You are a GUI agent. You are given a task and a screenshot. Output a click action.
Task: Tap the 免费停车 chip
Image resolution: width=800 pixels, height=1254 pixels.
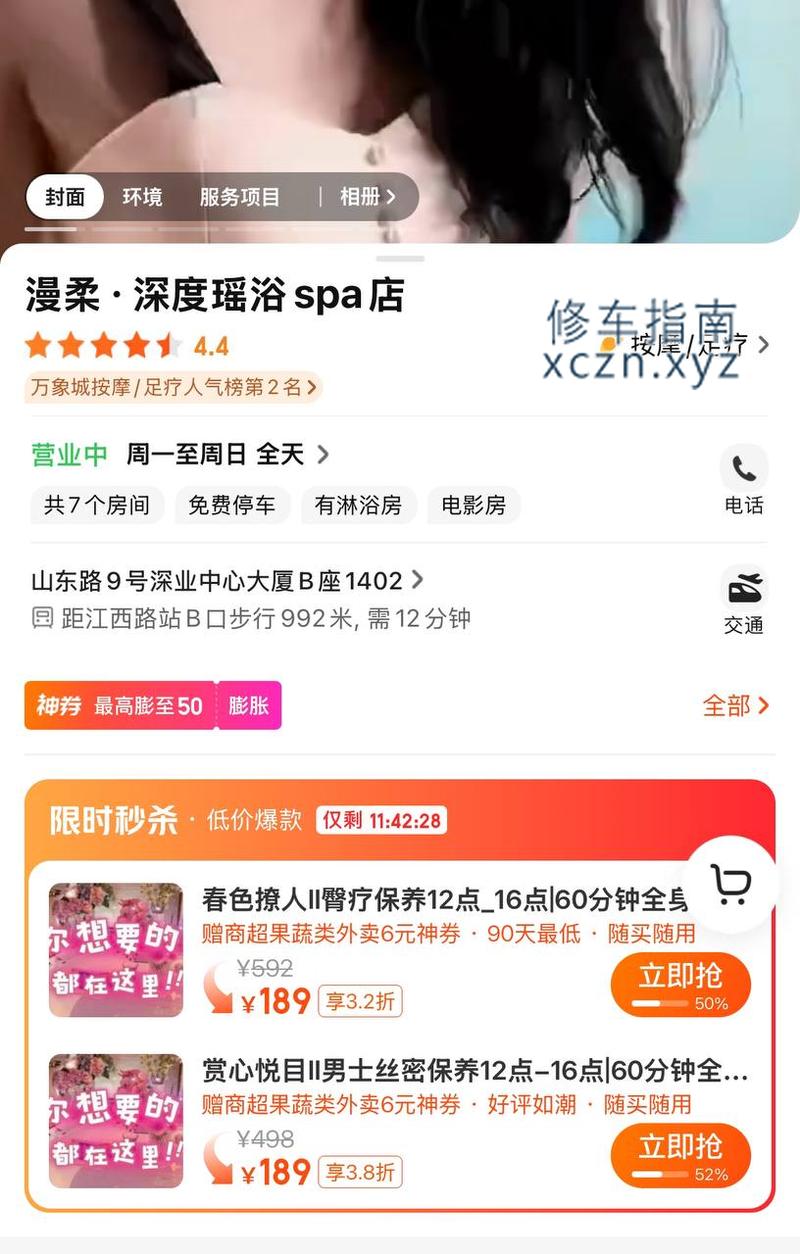tap(232, 505)
